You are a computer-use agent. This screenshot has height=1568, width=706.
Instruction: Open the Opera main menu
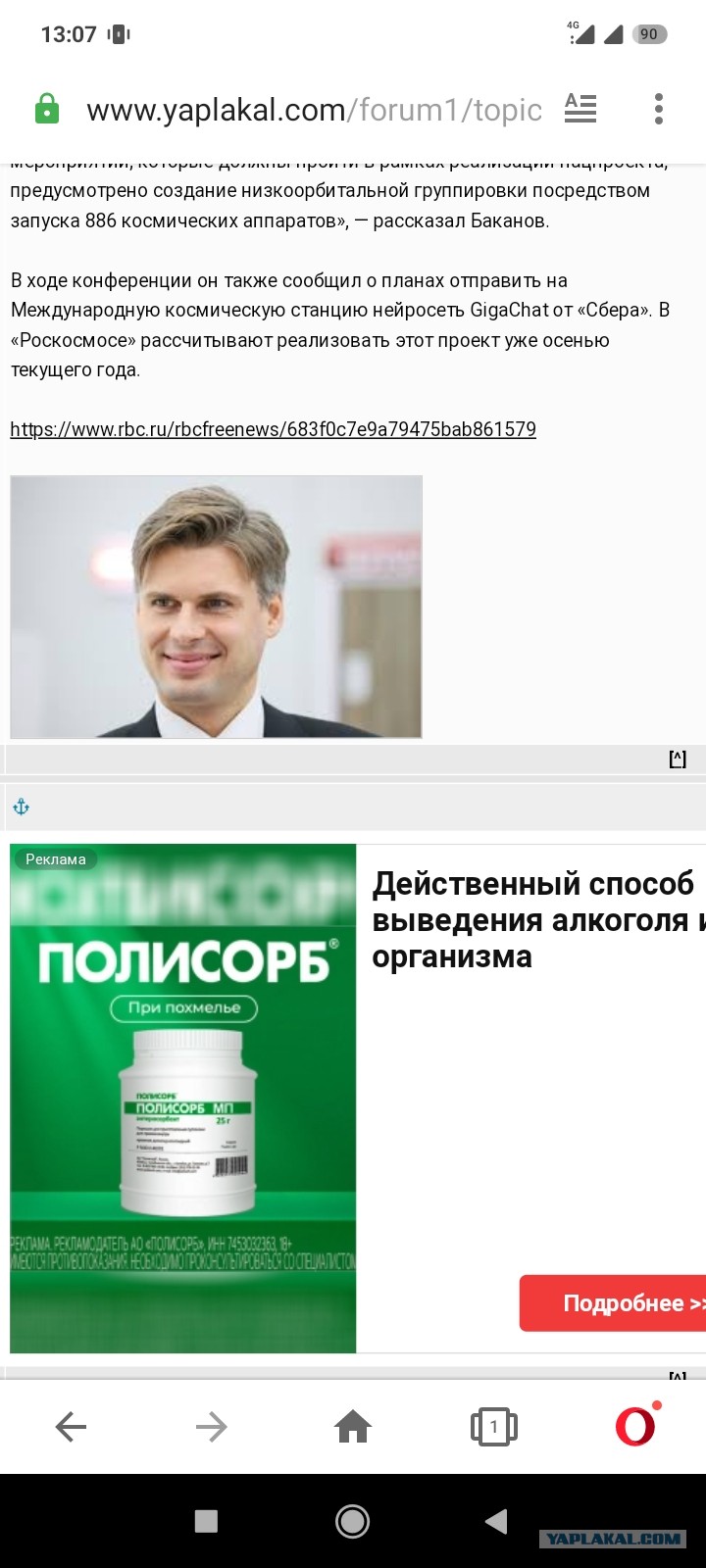[635, 1427]
